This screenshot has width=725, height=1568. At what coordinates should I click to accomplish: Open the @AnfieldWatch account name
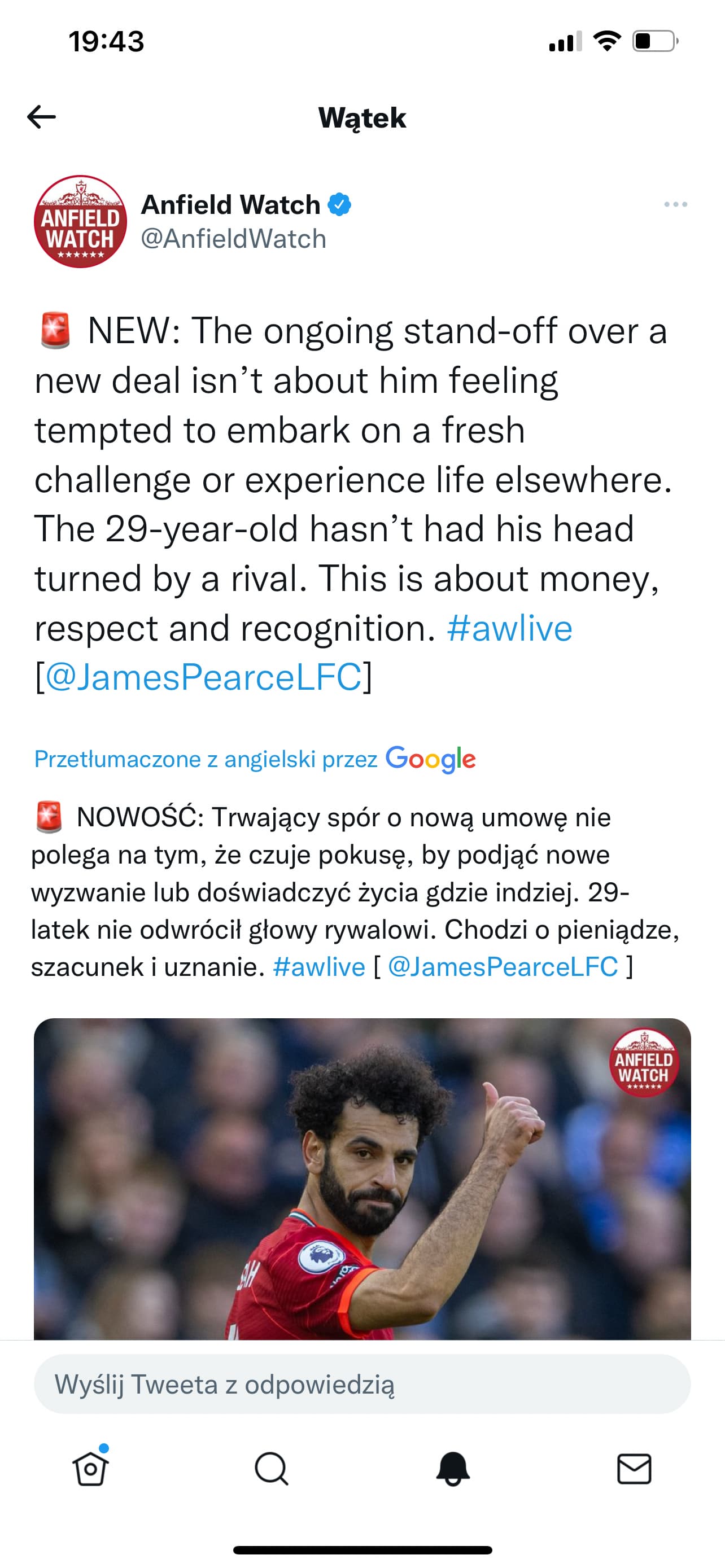(234, 239)
